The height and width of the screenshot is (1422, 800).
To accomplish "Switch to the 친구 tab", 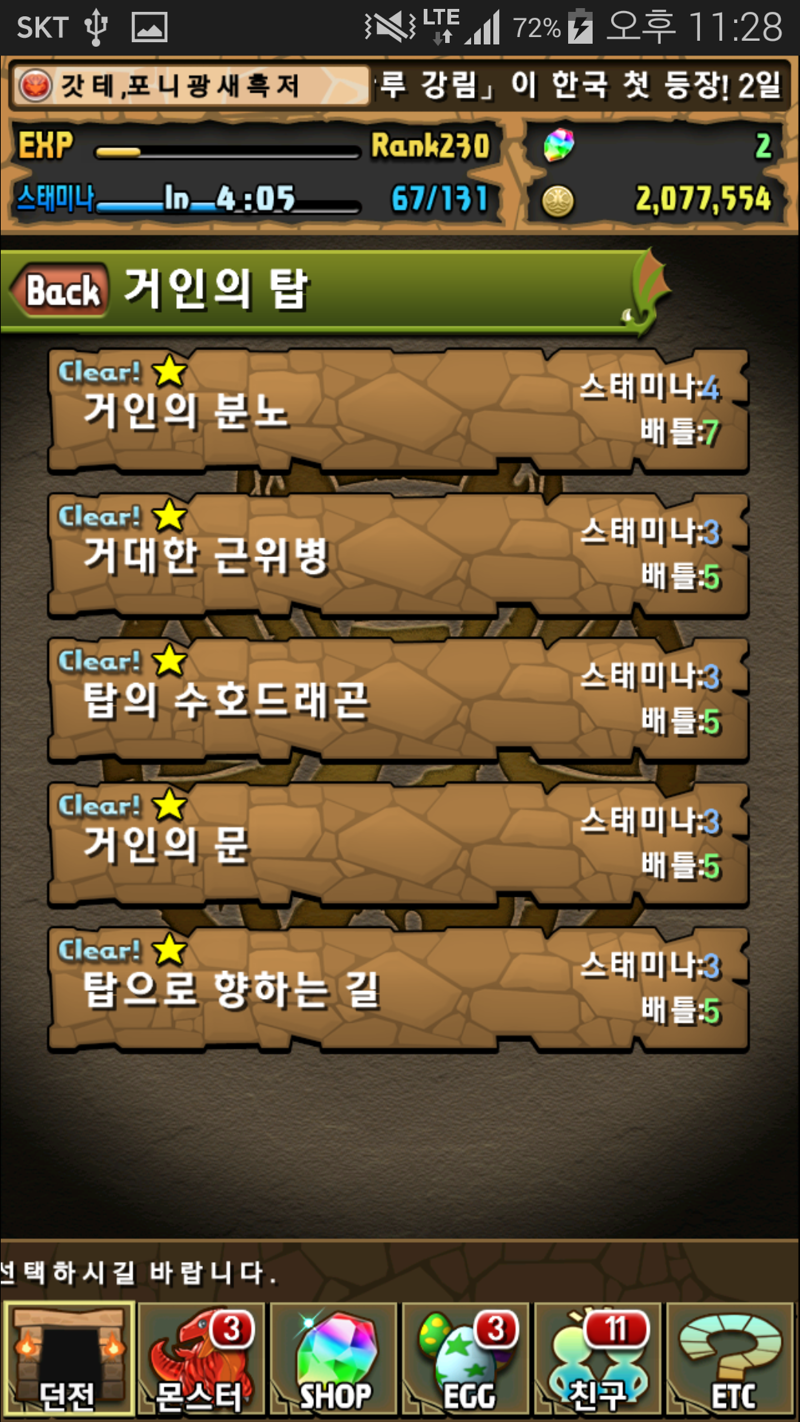I will tap(600, 1358).
